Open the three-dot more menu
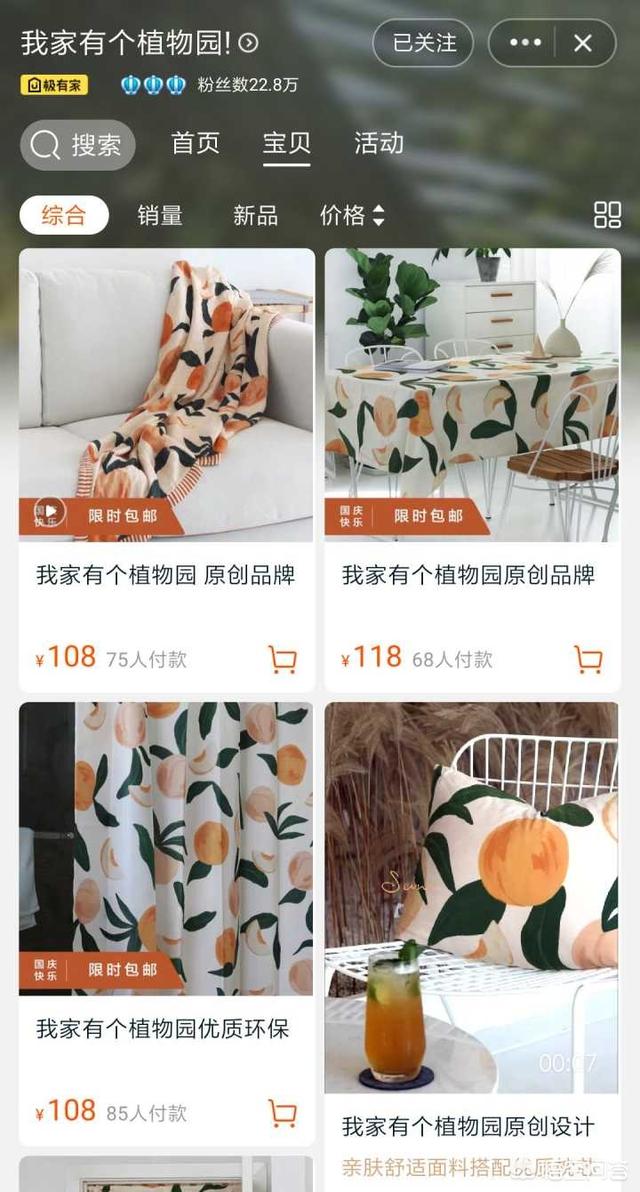 [x=525, y=43]
